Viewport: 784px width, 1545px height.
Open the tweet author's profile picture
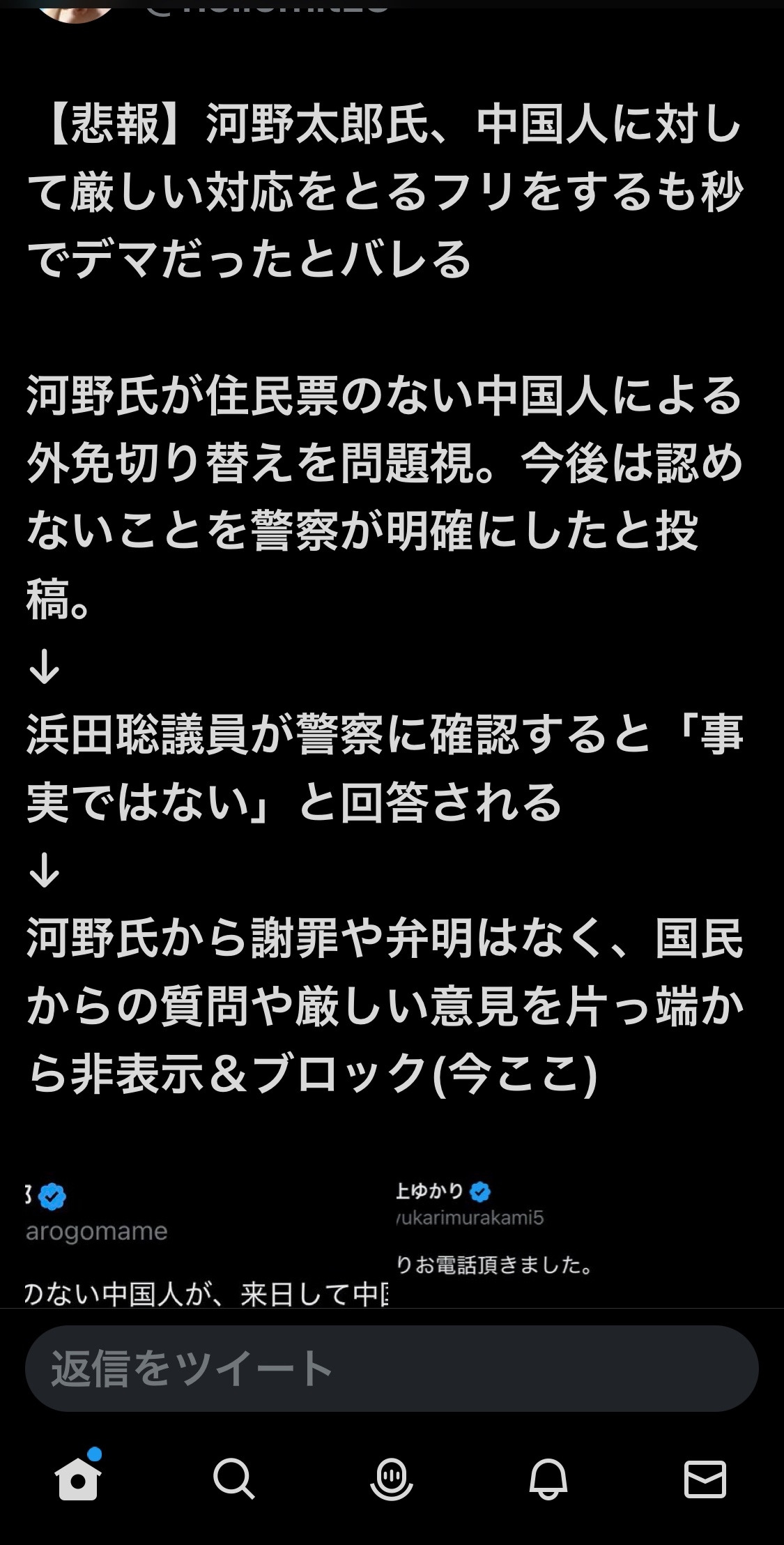75,10
